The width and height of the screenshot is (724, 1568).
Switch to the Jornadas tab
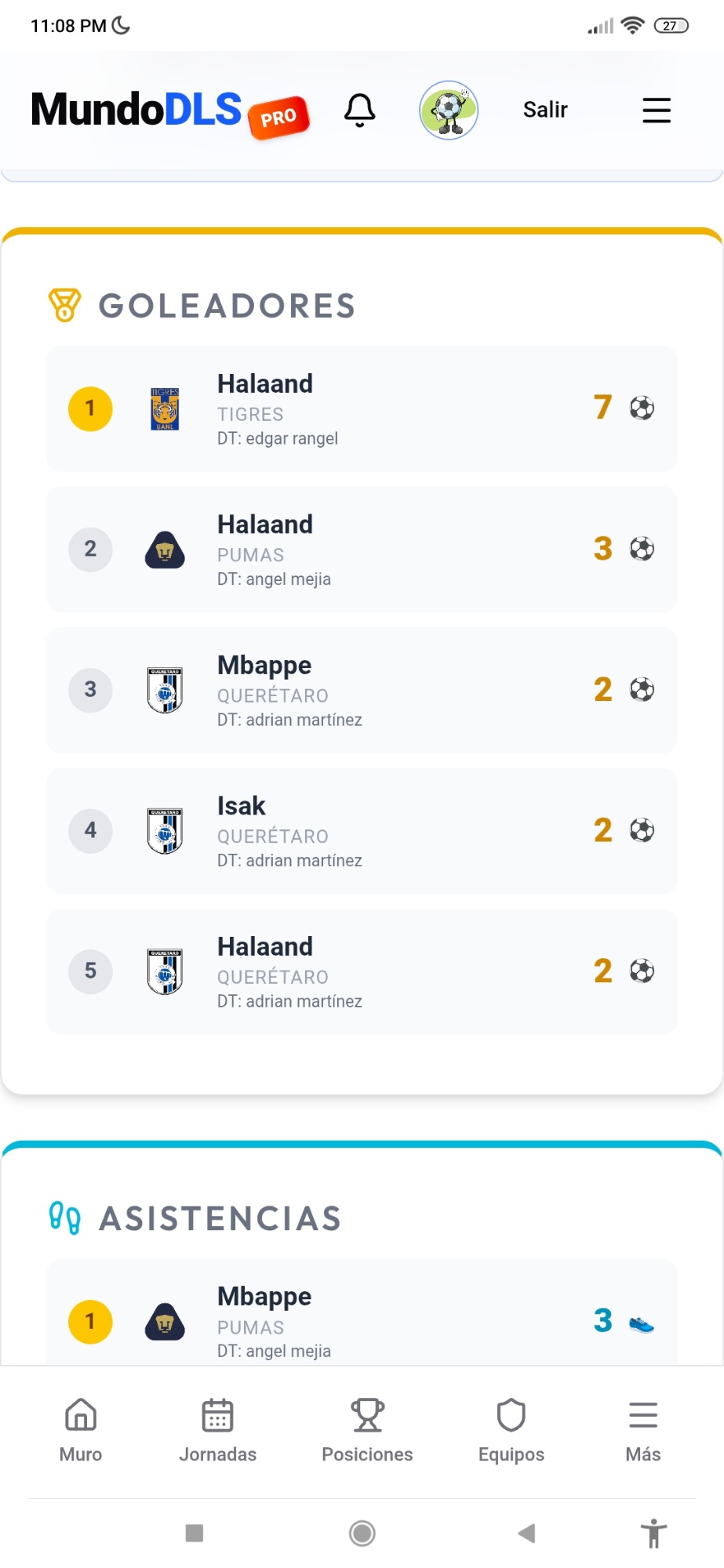coord(217,1430)
